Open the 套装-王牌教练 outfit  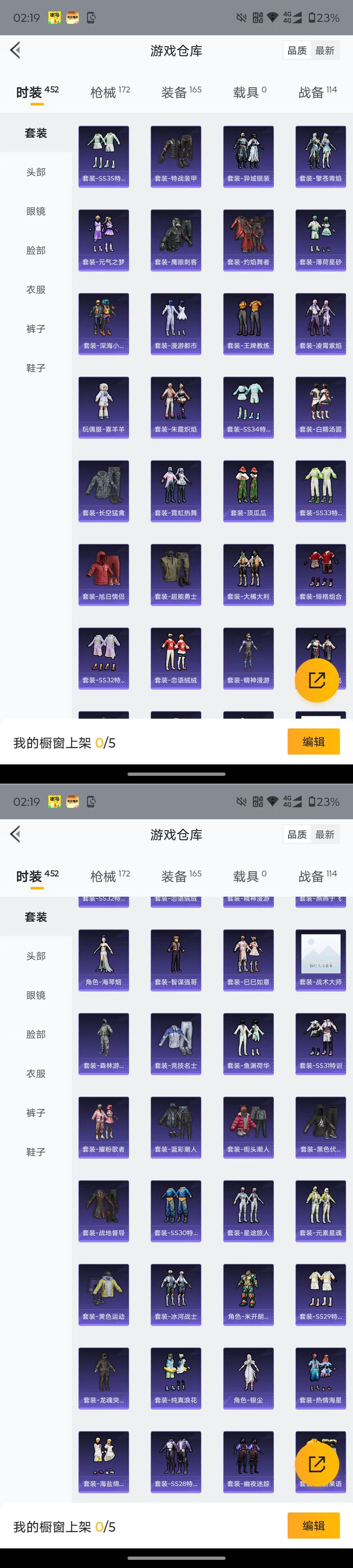pos(248,323)
